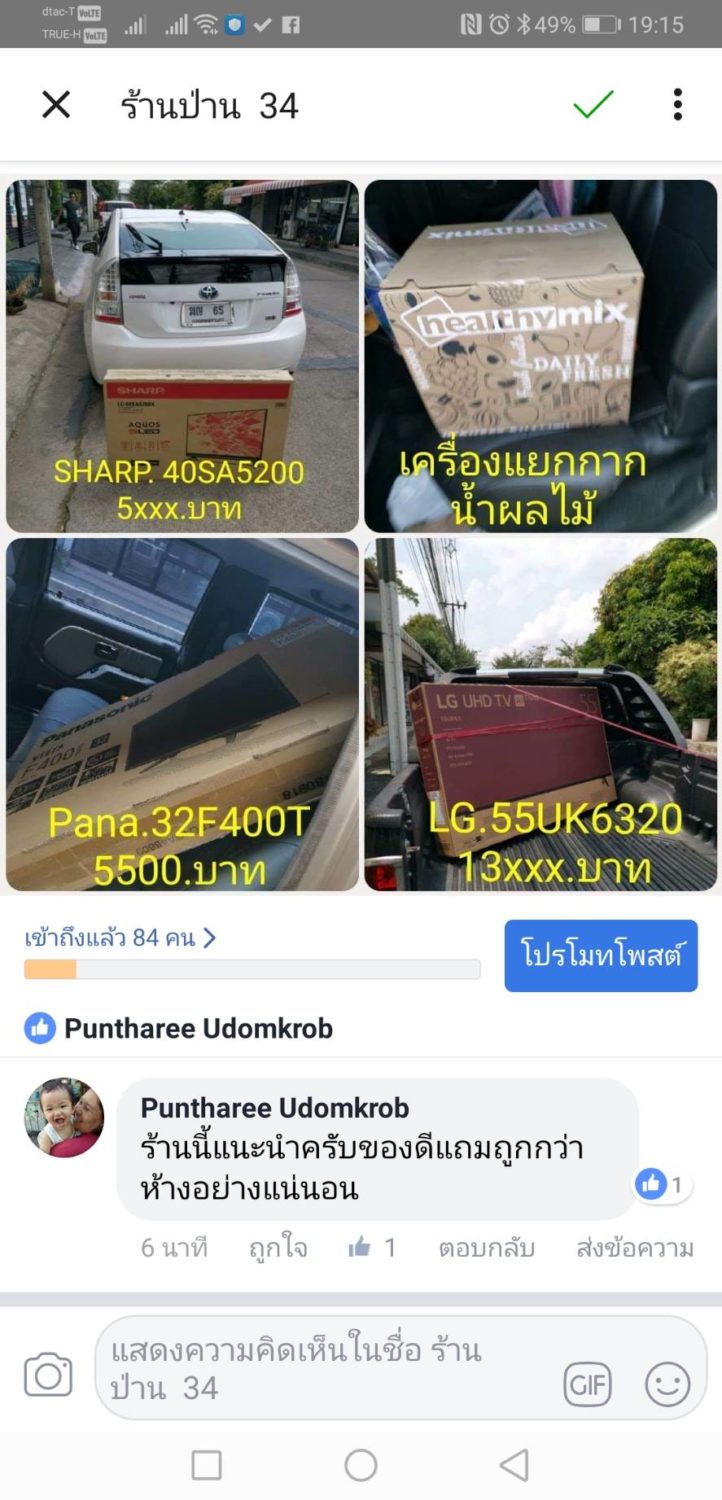Reply to the comment with ตอบกลับ
The width and height of the screenshot is (722, 1500).
click(486, 1248)
